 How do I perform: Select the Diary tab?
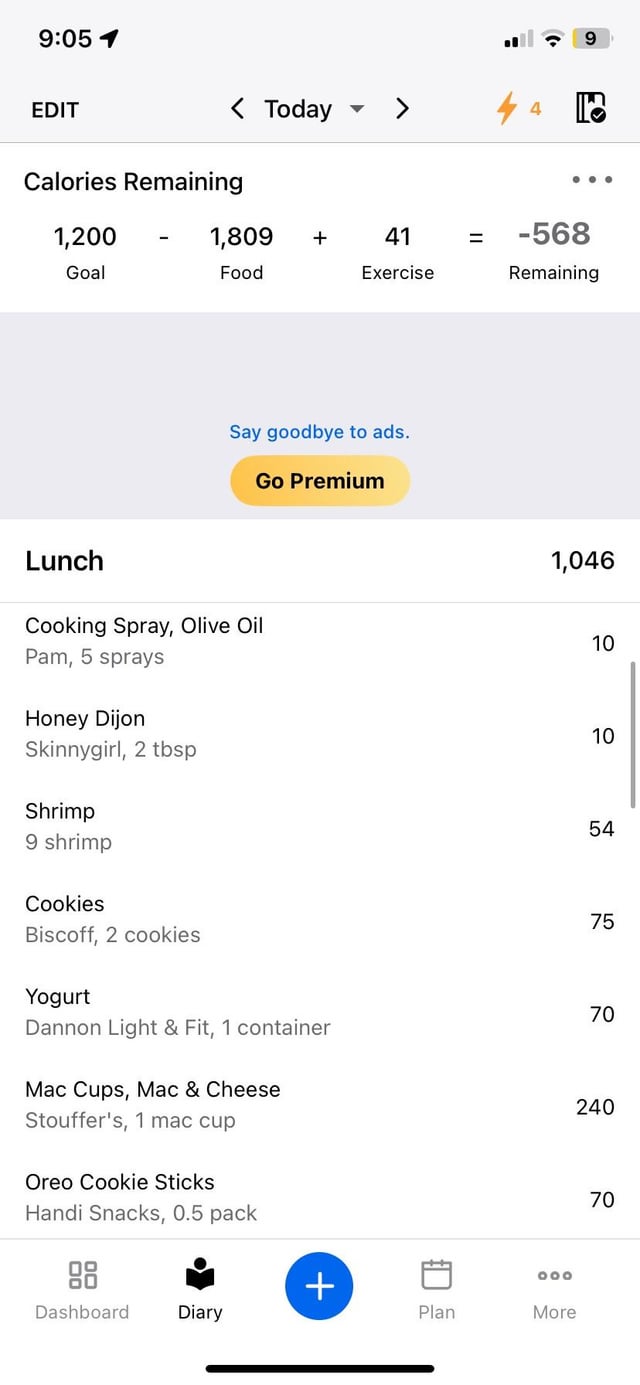(200, 1290)
